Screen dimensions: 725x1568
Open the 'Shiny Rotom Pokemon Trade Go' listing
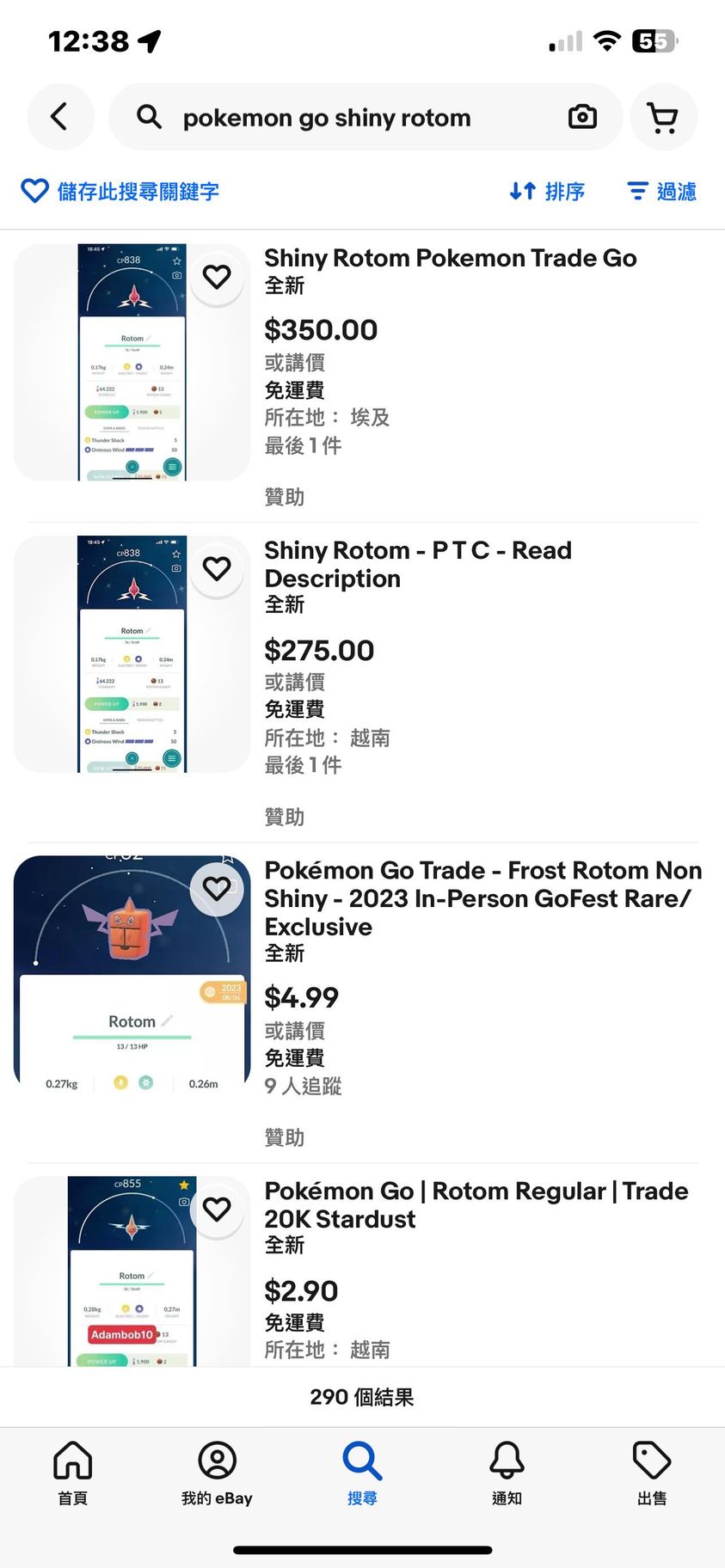[450, 258]
